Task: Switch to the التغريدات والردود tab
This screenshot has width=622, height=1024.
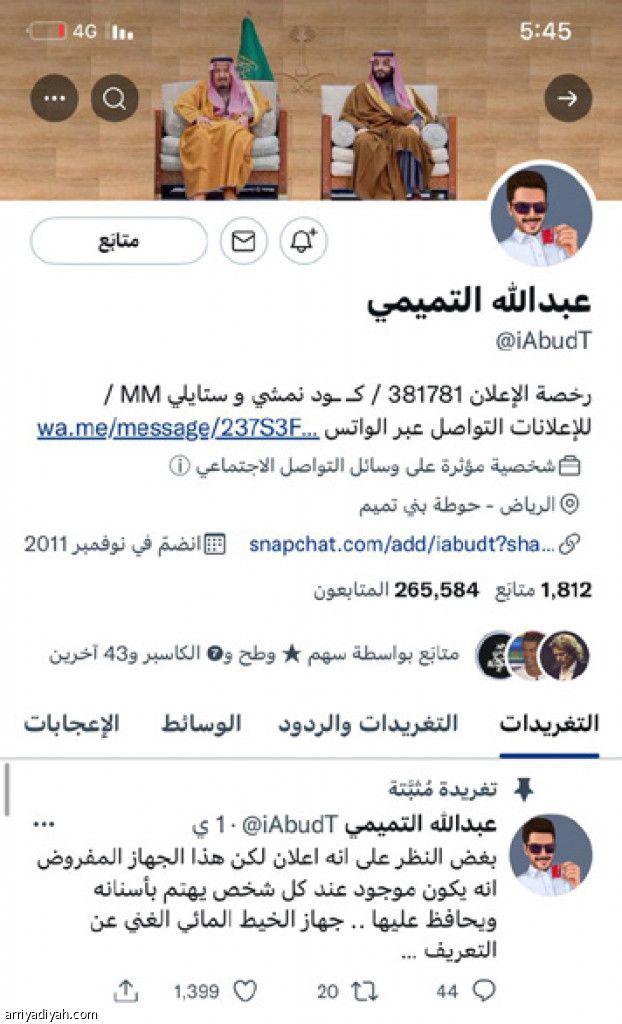Action: 367,723
